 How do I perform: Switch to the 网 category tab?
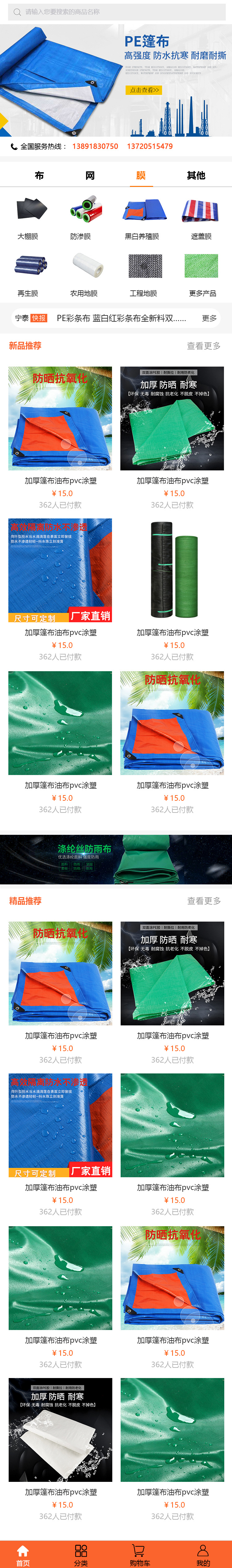point(90,175)
